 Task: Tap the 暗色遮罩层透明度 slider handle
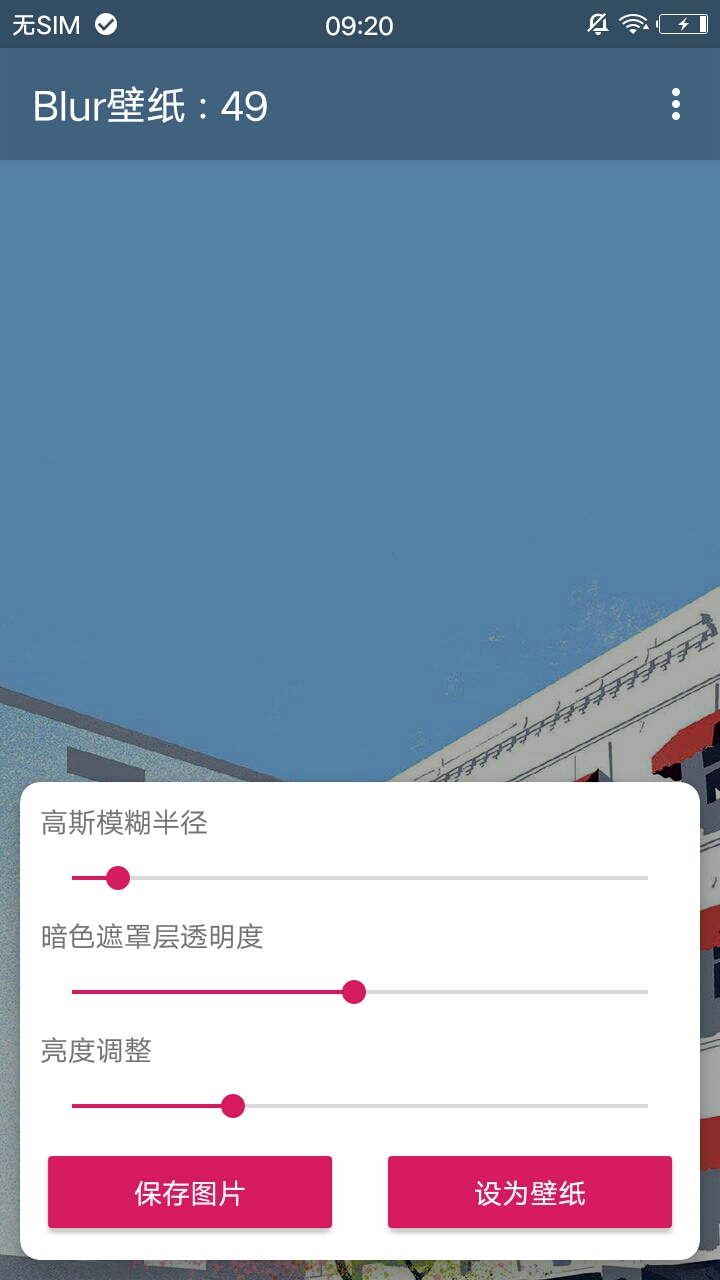pos(354,993)
